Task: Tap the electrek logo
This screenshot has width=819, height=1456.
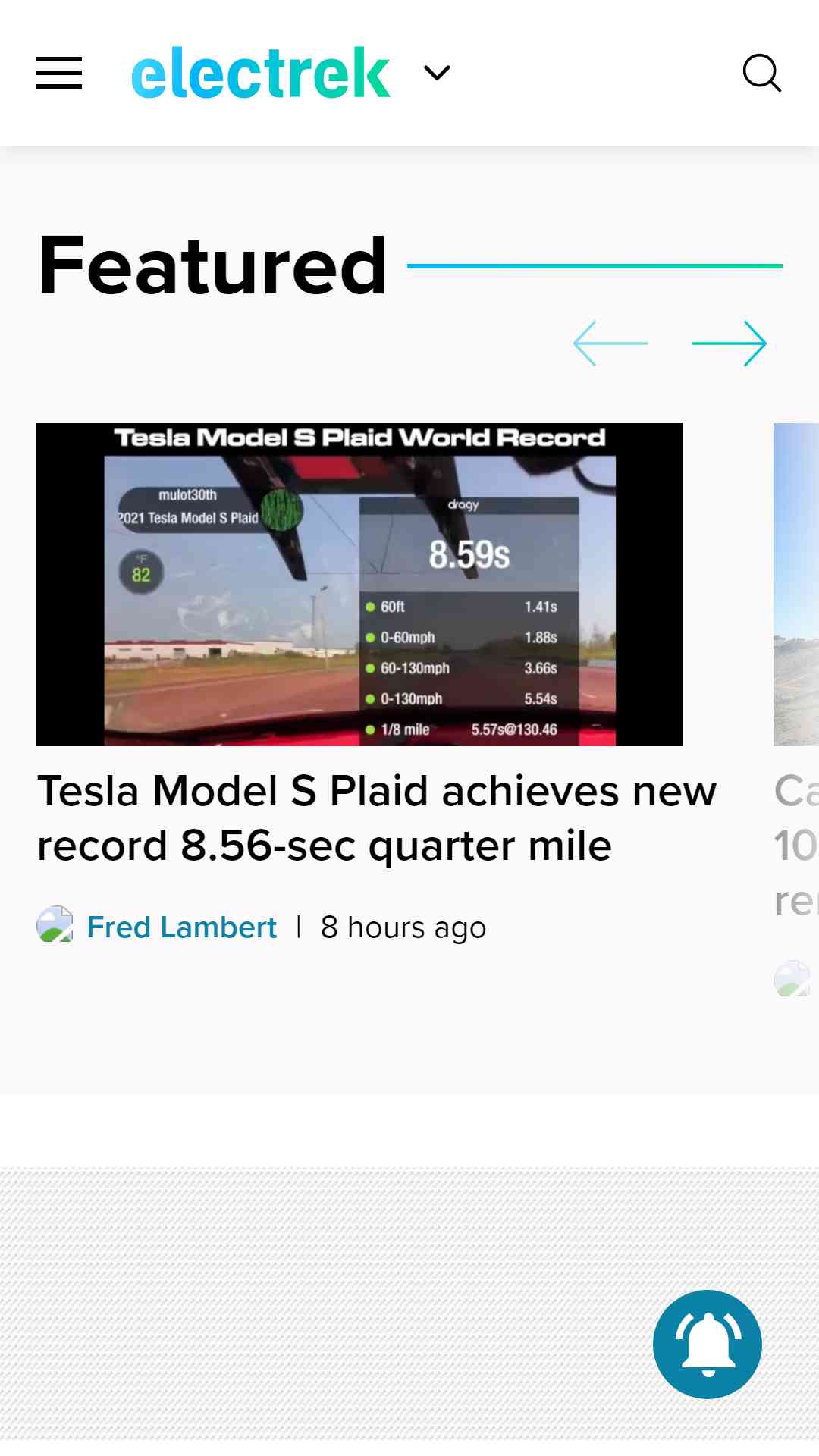Action: click(x=261, y=73)
